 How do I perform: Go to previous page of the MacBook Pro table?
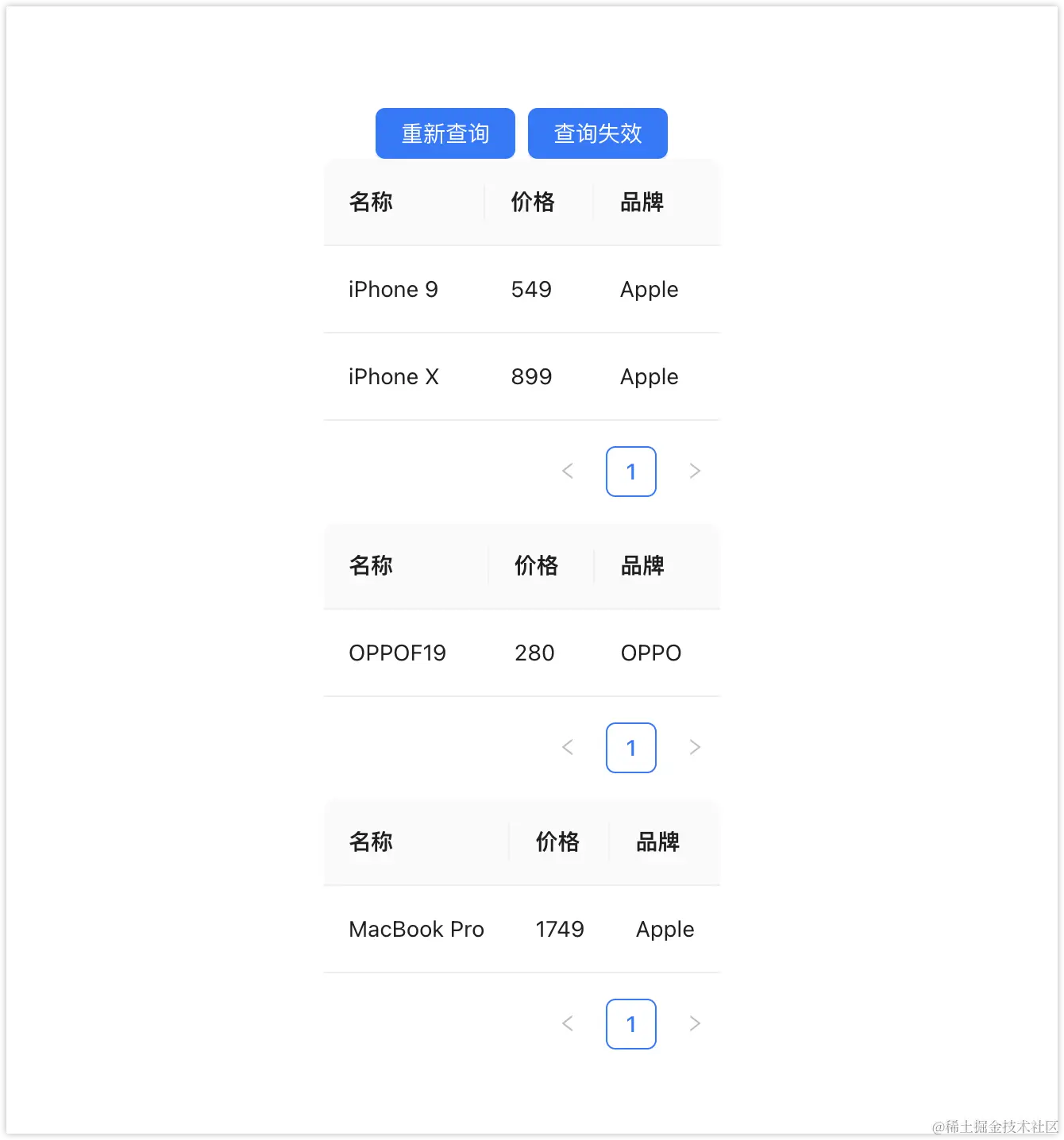[x=568, y=1024]
